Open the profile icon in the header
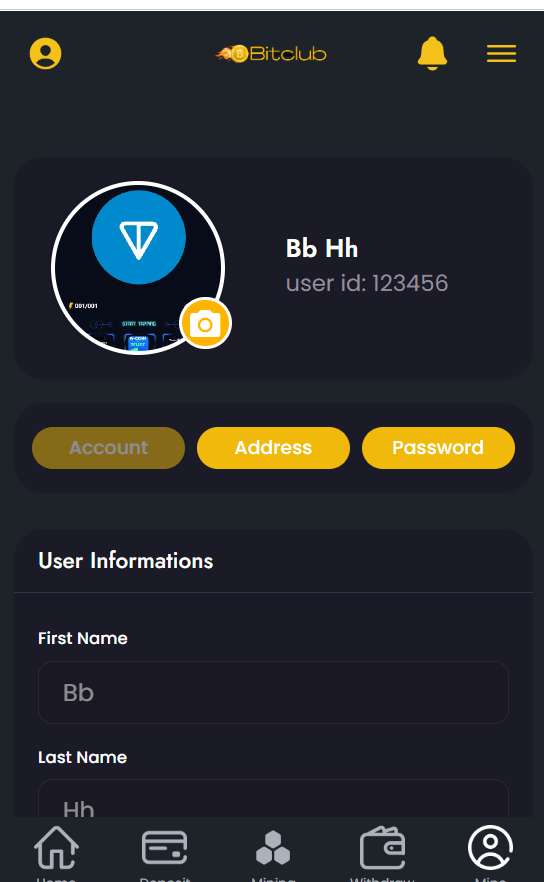 [46, 53]
